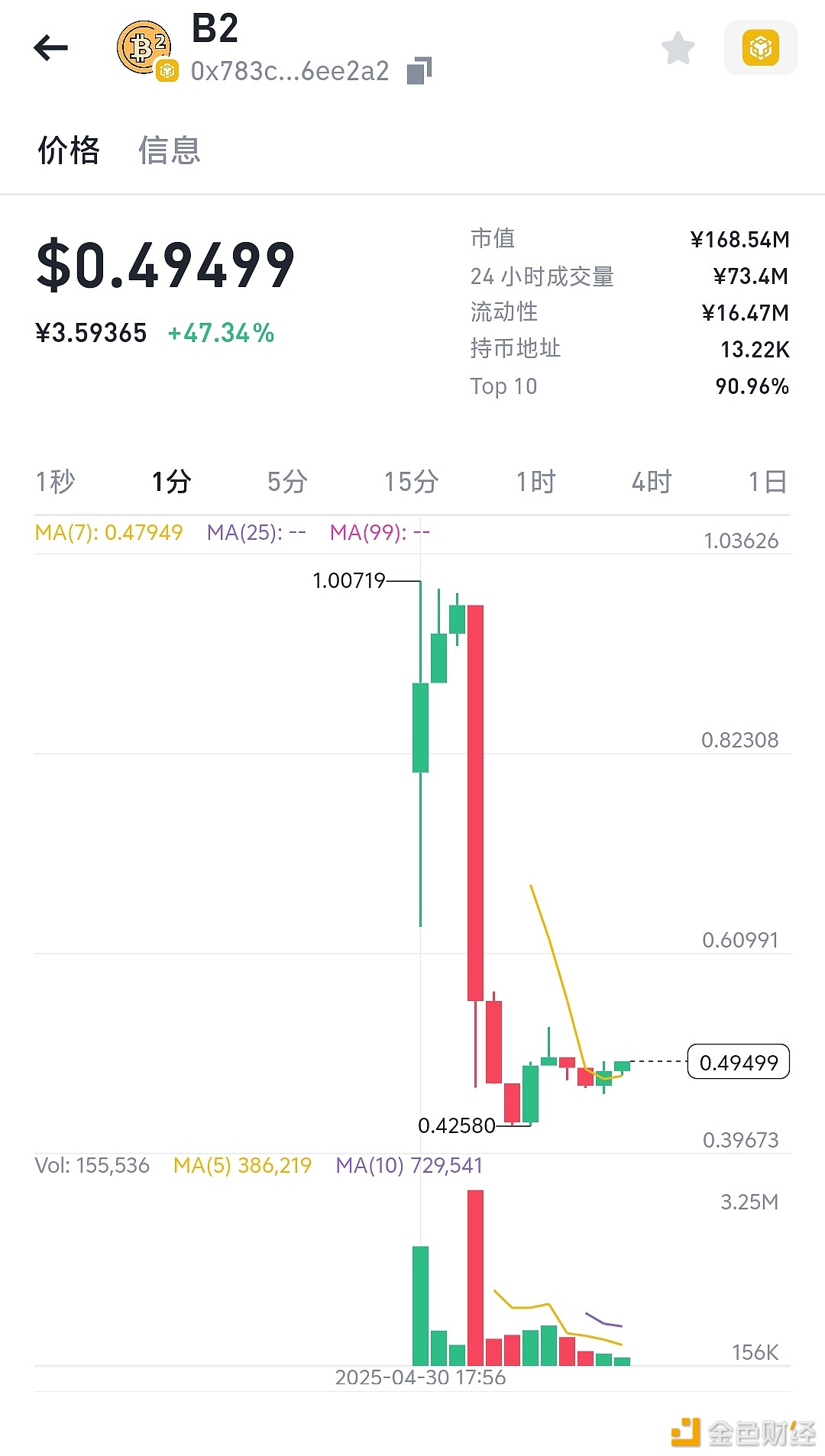The height and width of the screenshot is (1456, 825).
Task: Open the yellow BNB chain button
Action: tap(761, 48)
